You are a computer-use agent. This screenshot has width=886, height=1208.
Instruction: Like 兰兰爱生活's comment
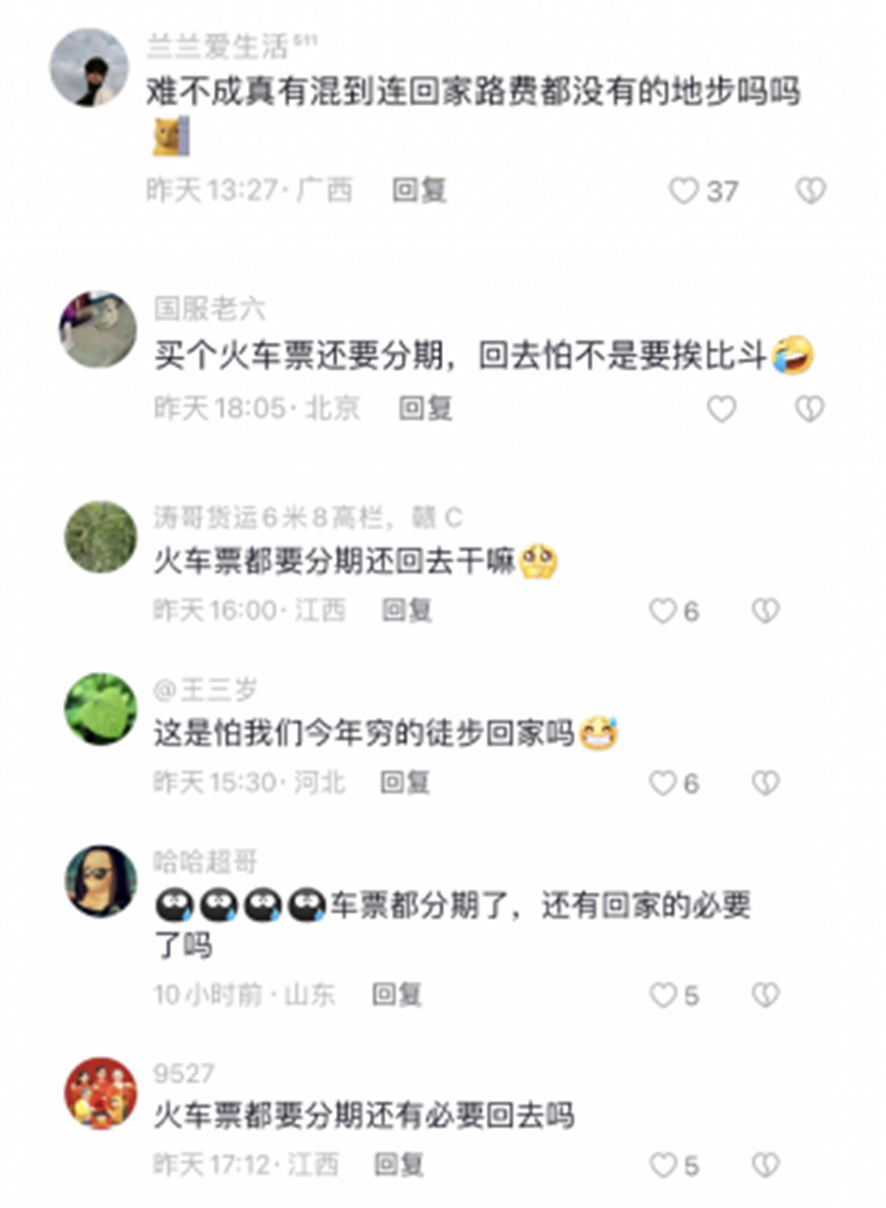684,190
